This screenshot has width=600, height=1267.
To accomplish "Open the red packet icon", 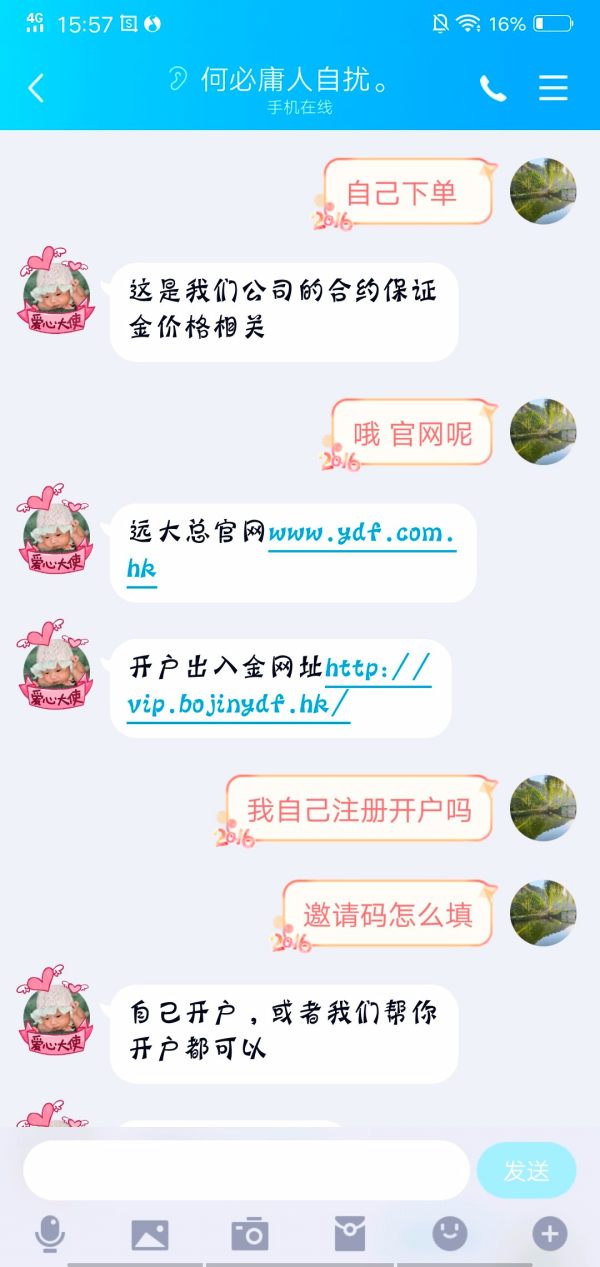I will [x=350, y=1234].
